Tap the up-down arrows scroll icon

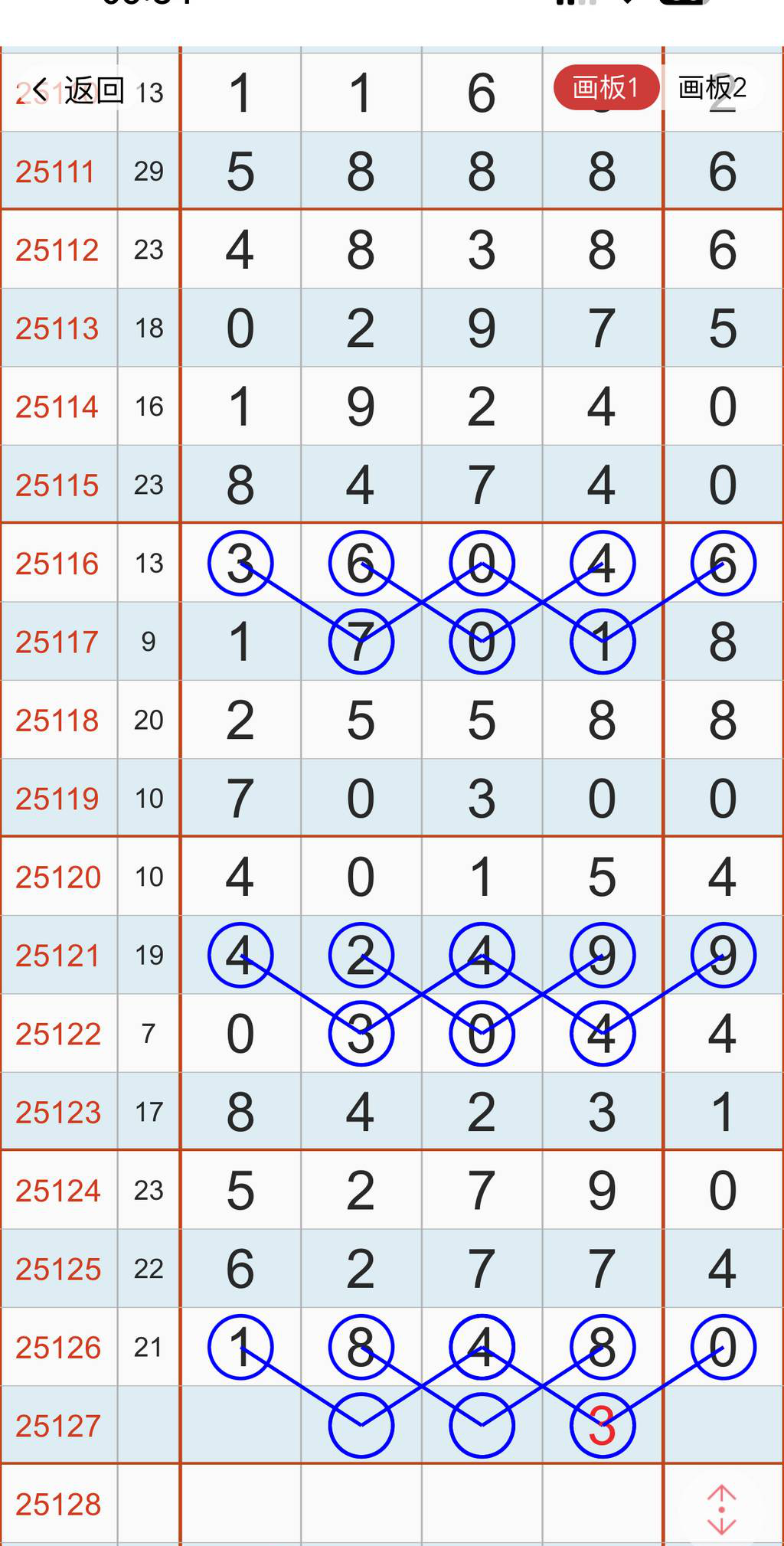click(721, 1509)
